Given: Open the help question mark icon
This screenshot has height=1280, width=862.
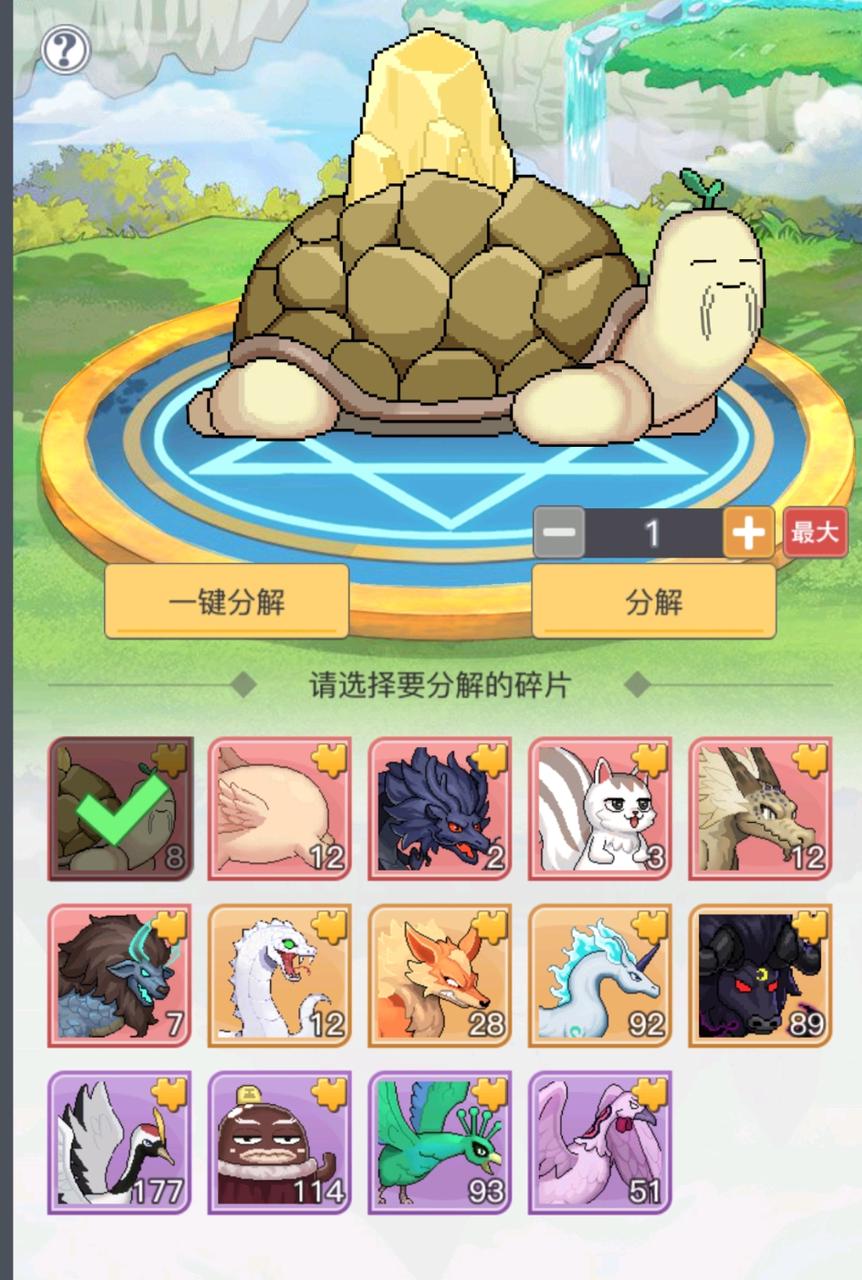Looking at the screenshot, I should pyautogui.click(x=65, y=48).
